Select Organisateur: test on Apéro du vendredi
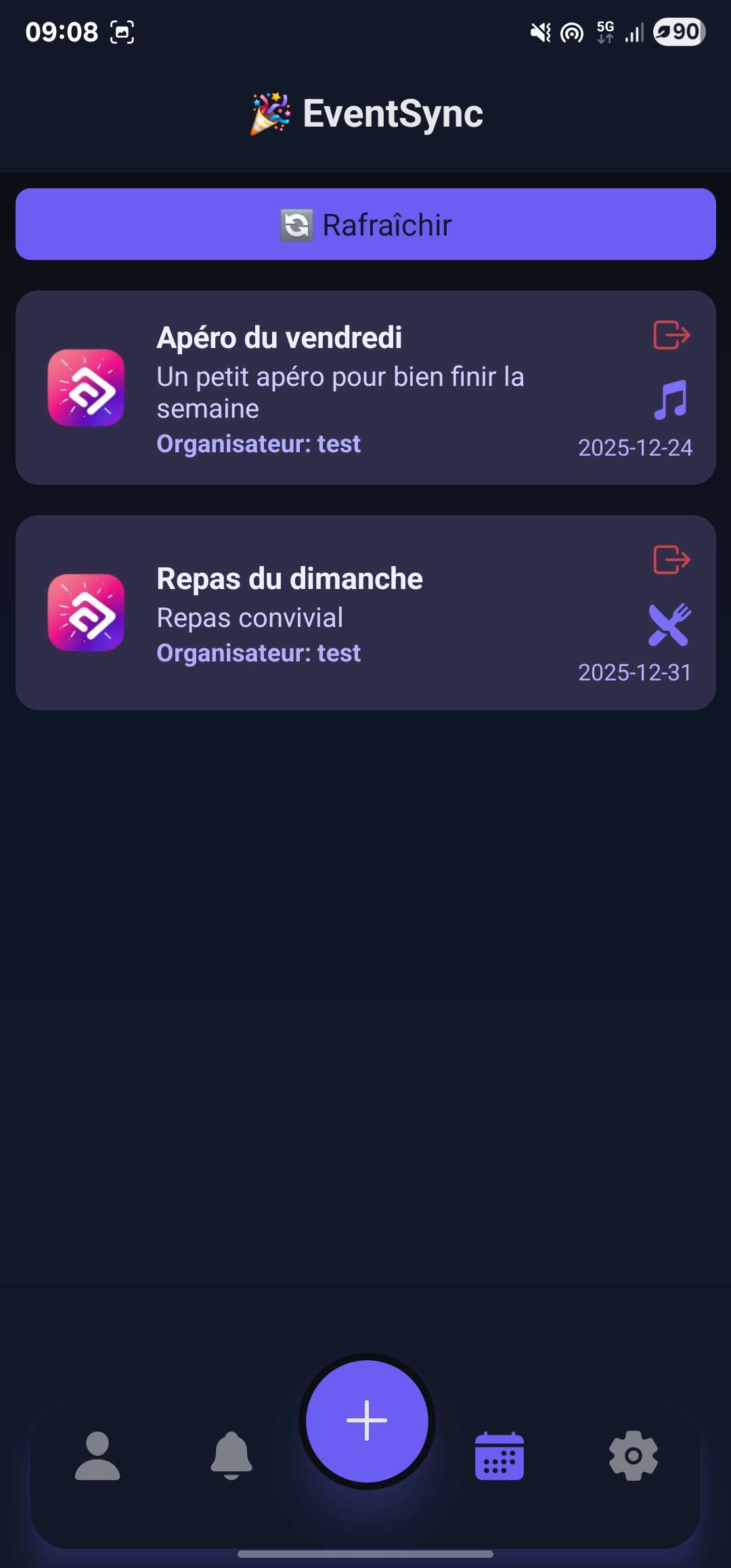The height and width of the screenshot is (1568, 731). pyautogui.click(x=259, y=443)
